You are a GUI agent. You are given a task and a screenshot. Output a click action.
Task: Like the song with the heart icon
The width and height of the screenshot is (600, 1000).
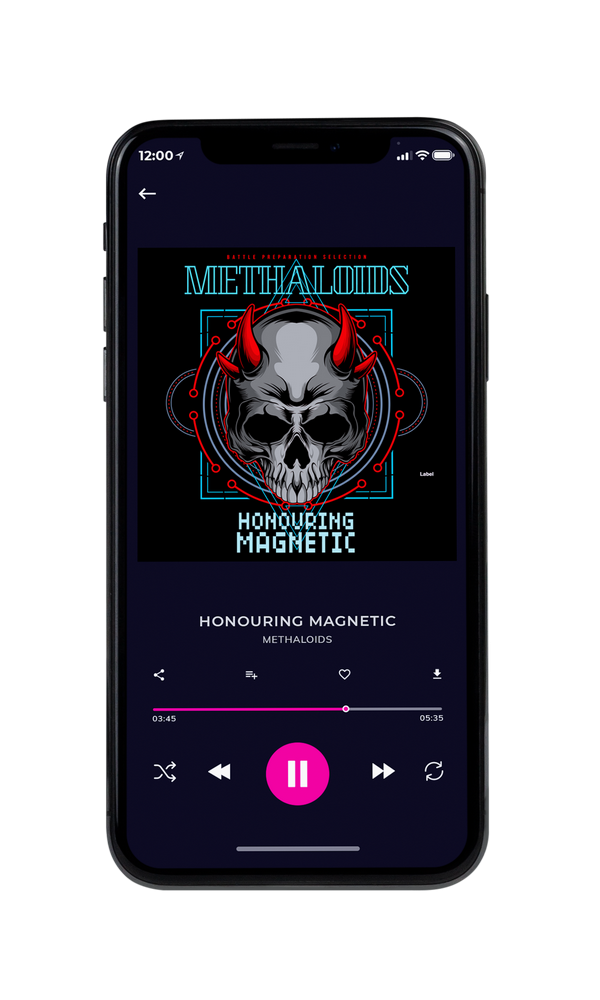coord(344,674)
